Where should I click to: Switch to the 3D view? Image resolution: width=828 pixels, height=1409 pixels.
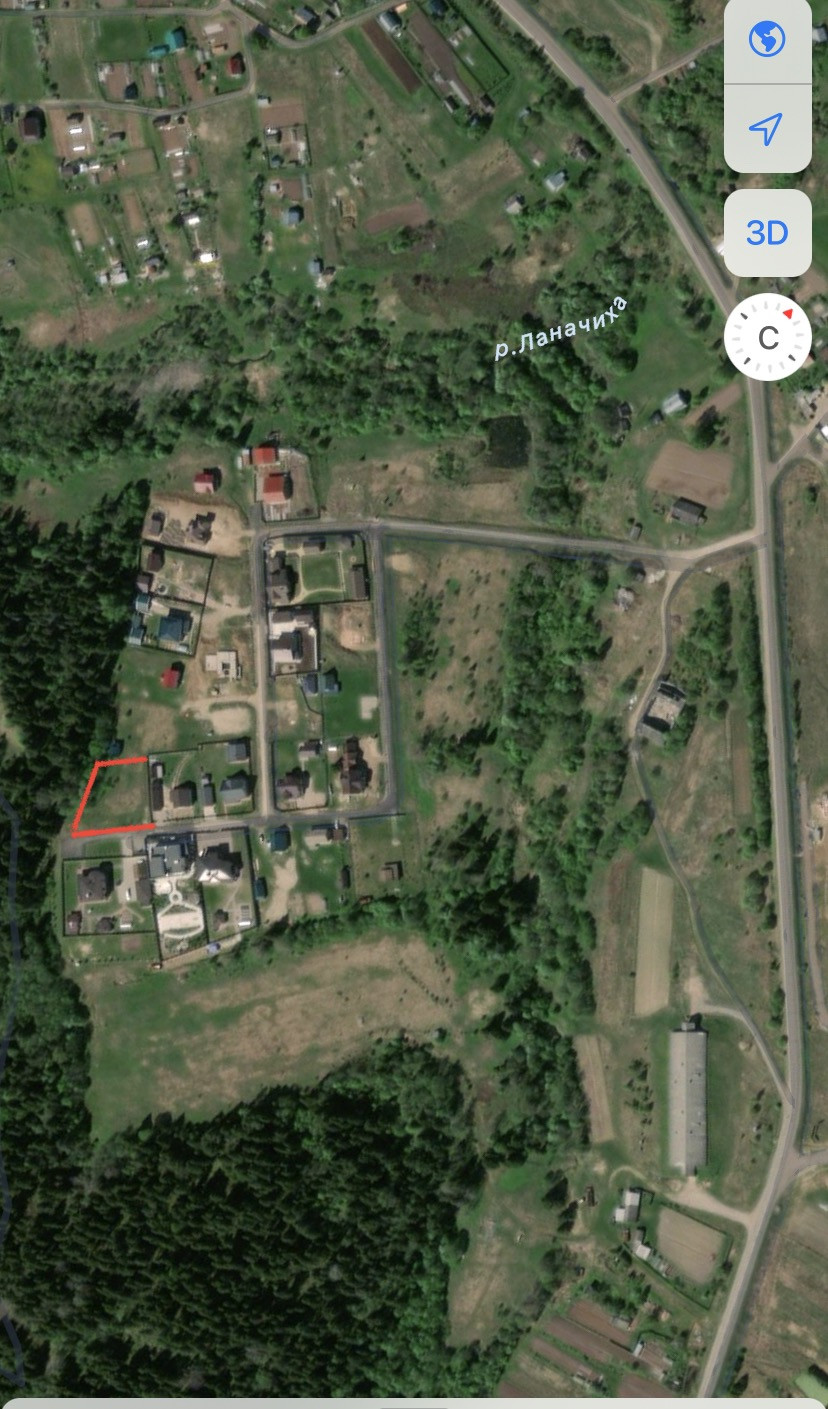click(x=767, y=233)
